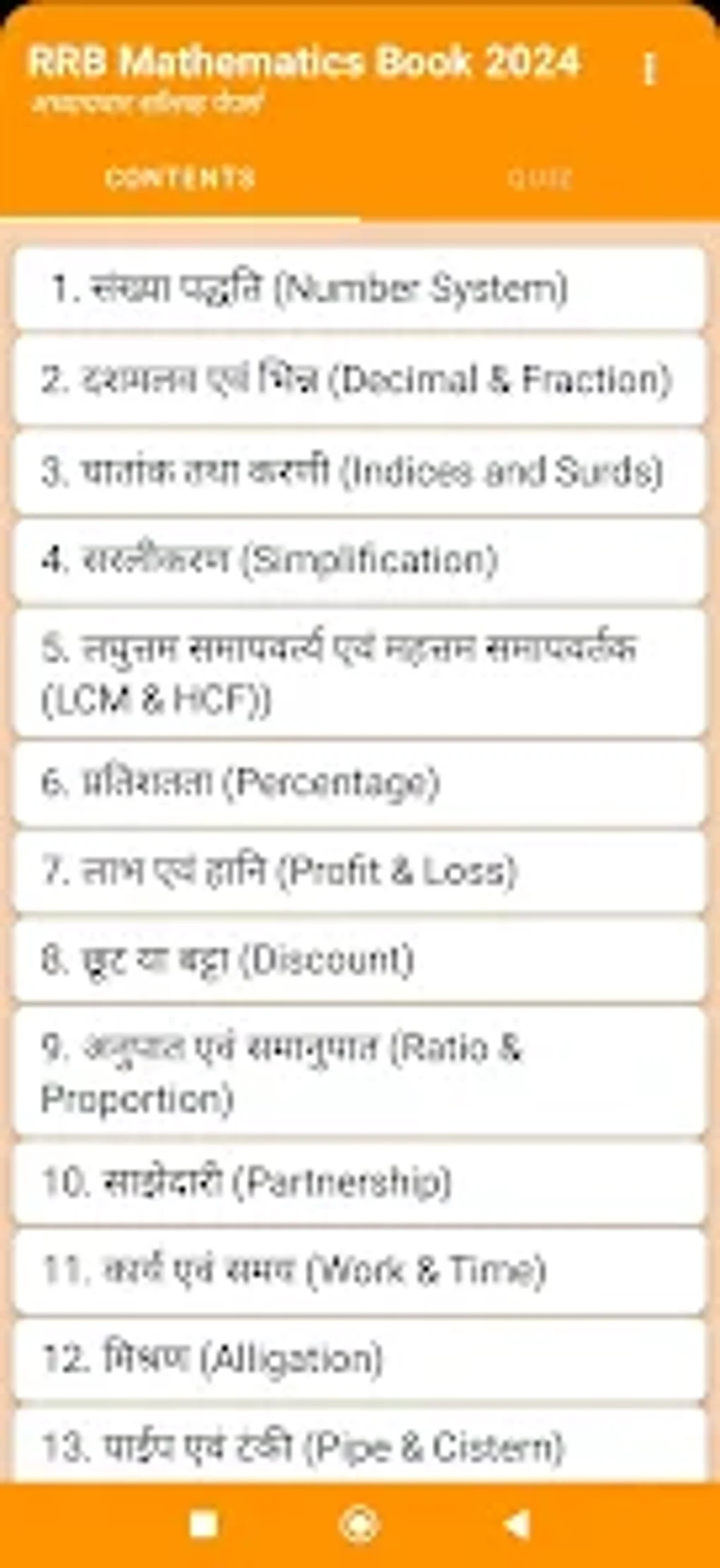
Task: Open the Partnership chapter
Action: point(359,1178)
